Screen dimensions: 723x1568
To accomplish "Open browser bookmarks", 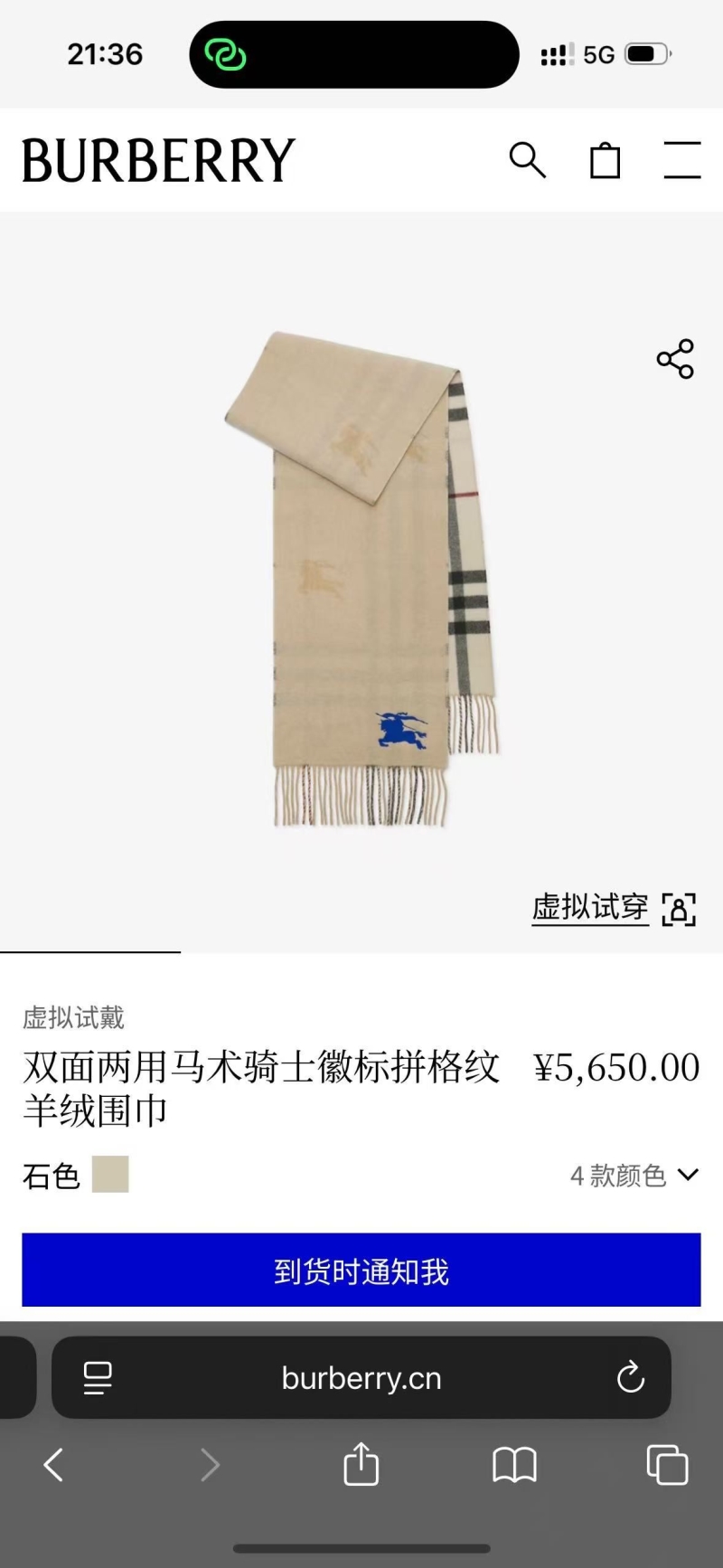I will [x=514, y=1465].
